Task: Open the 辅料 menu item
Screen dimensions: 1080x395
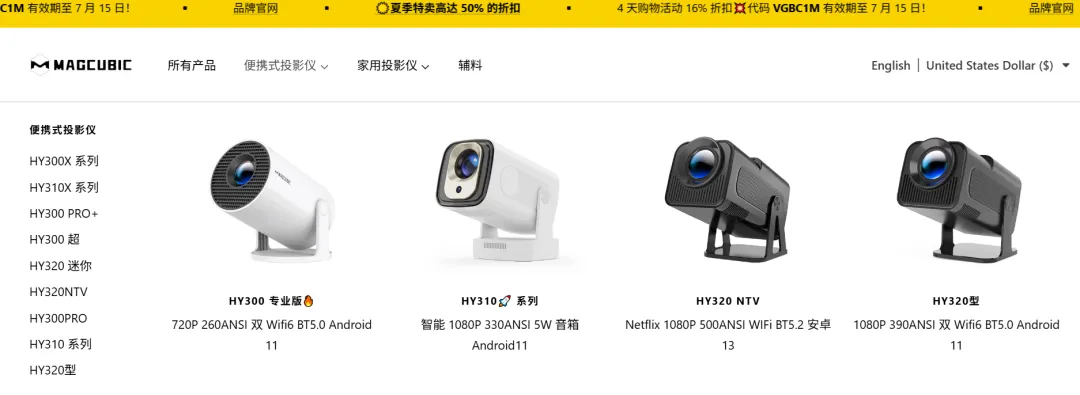Action: (x=470, y=65)
